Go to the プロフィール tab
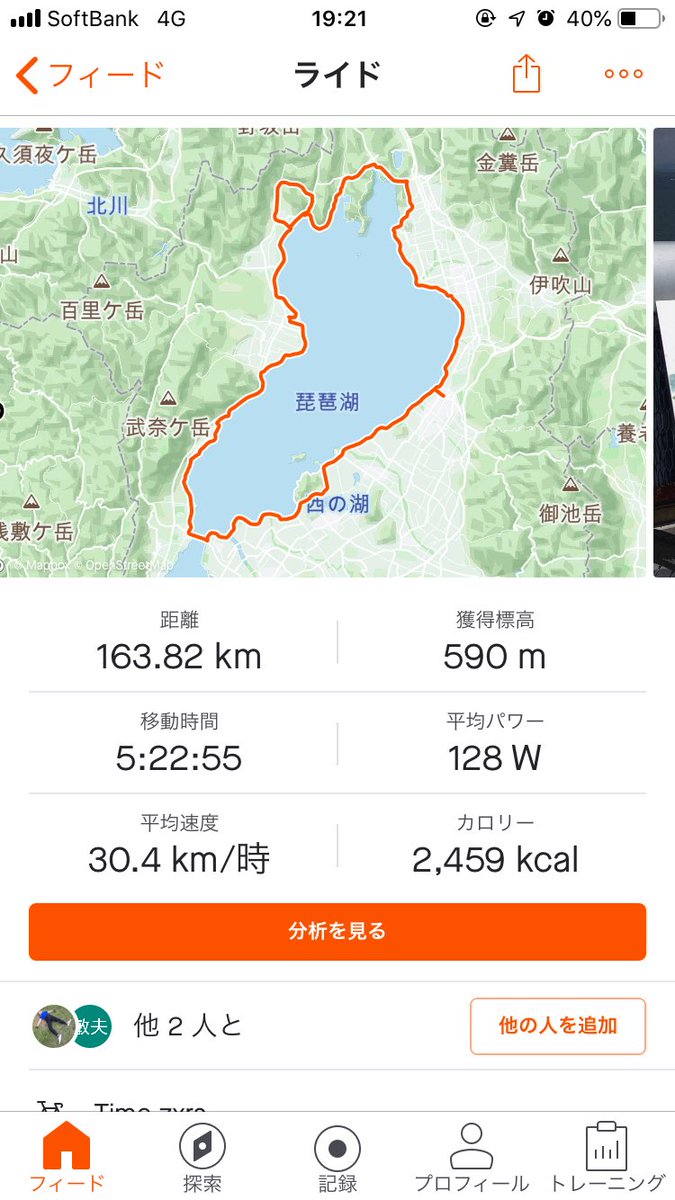The width and height of the screenshot is (675, 1200). click(x=470, y=1156)
